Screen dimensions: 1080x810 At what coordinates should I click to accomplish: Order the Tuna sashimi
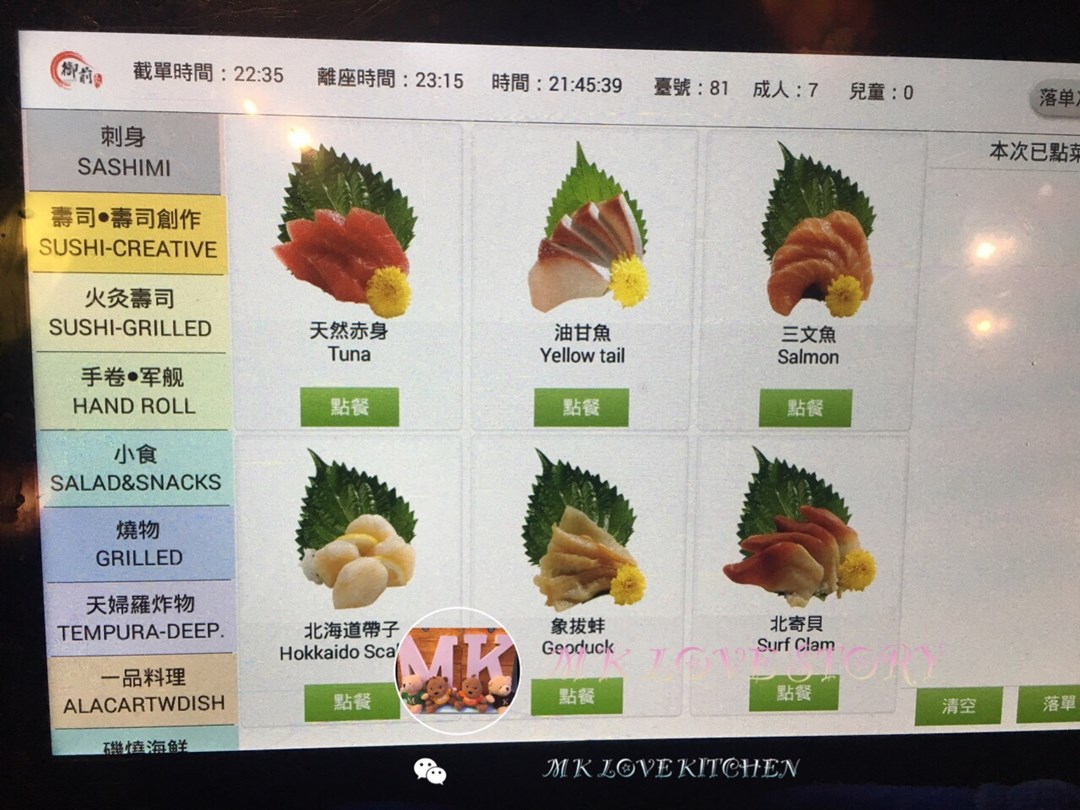coord(349,407)
